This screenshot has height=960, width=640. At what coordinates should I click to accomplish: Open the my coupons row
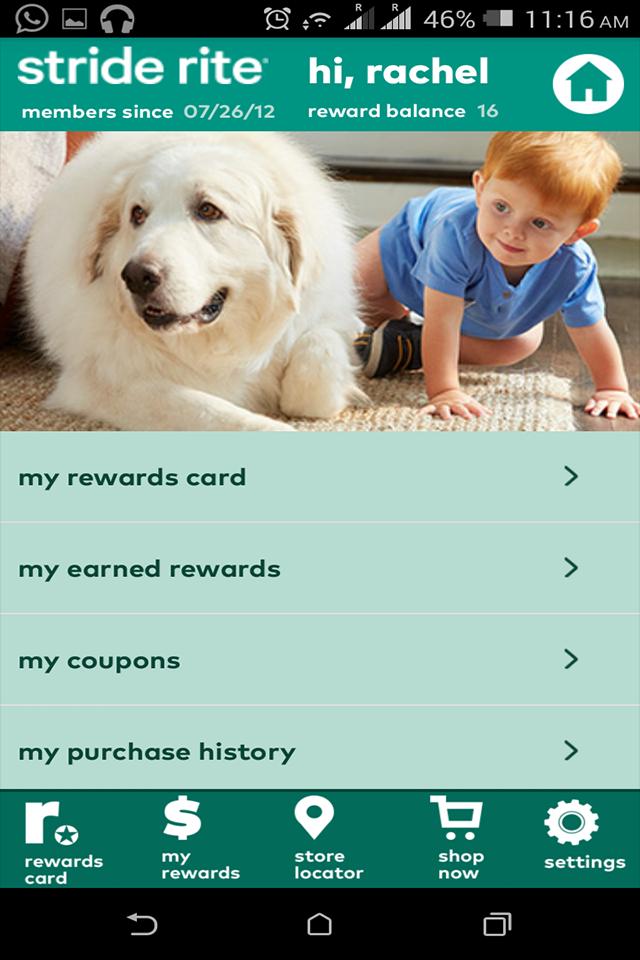click(320, 660)
